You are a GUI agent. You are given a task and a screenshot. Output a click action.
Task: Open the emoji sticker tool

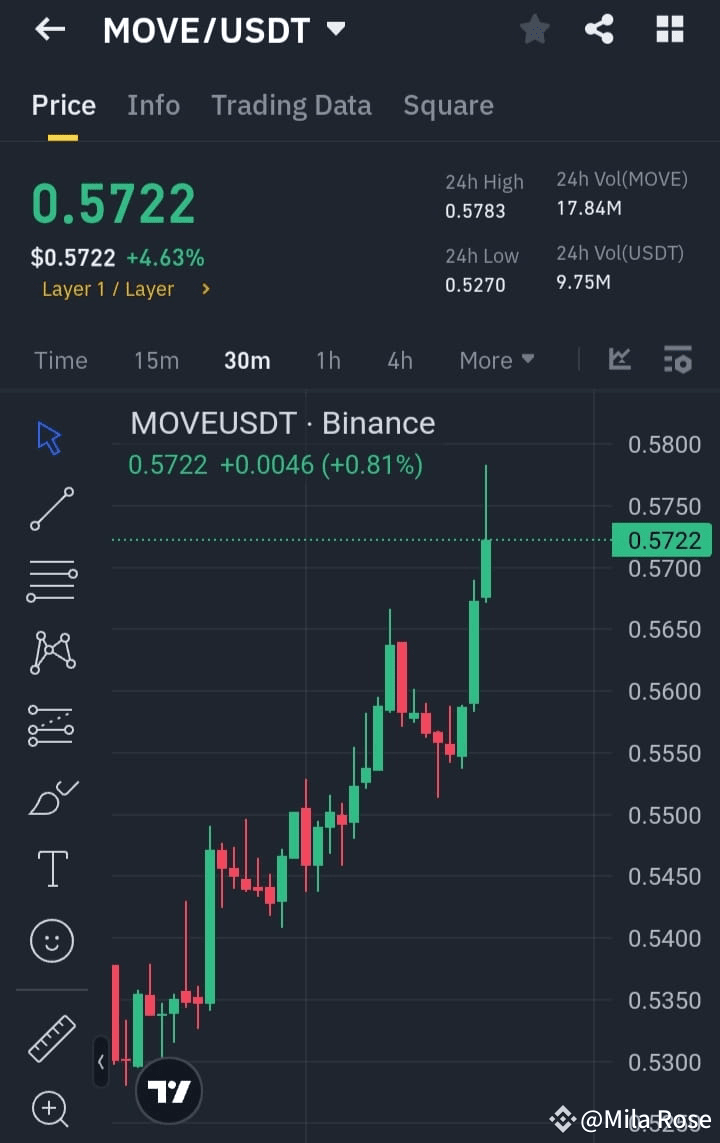click(x=51, y=940)
